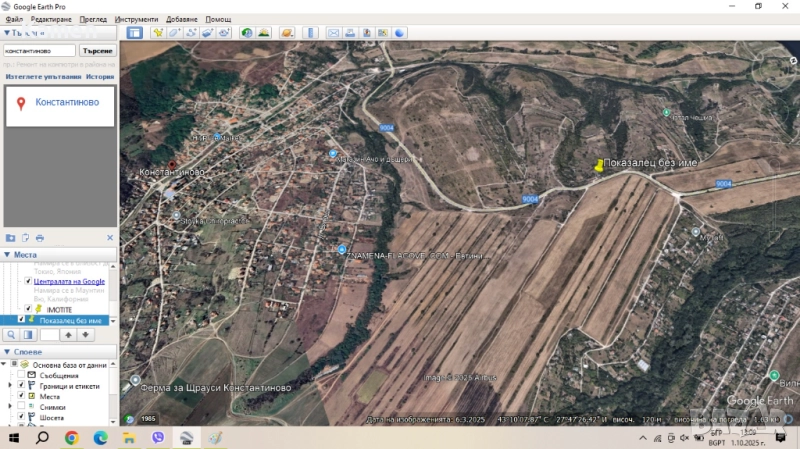
Task: Toggle the sidebar panel toolbar button
Action: pyautogui.click(x=134, y=33)
